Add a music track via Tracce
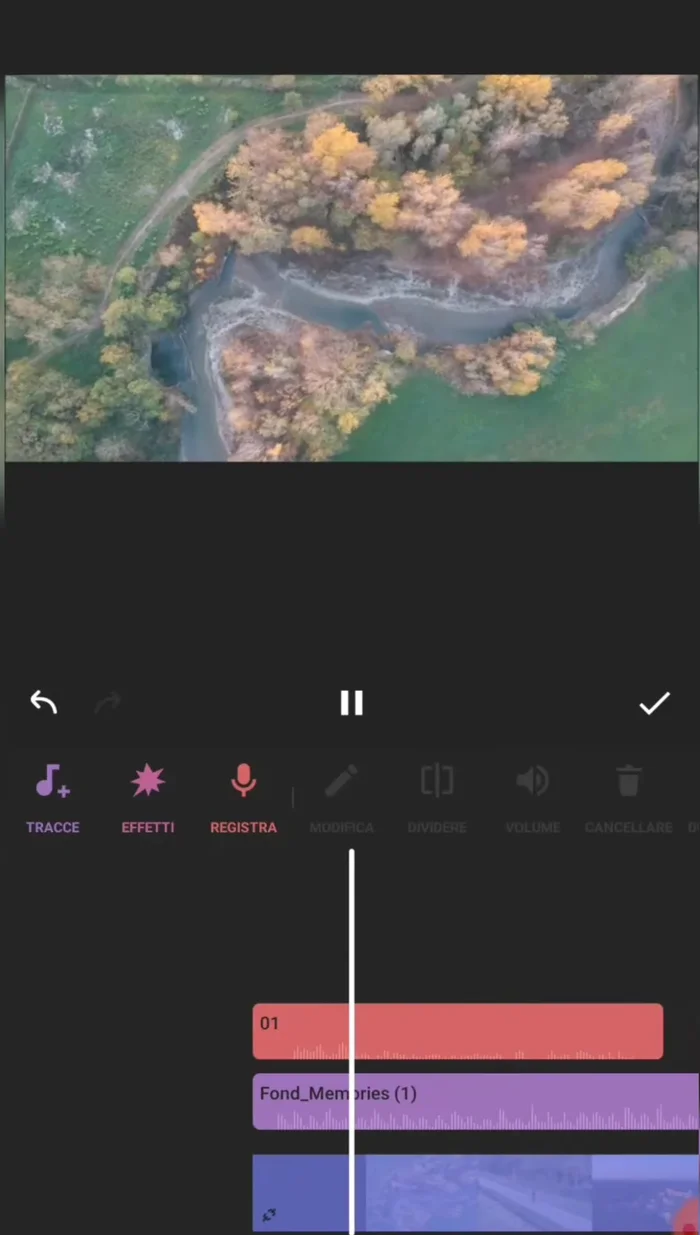This screenshot has width=700, height=1235. click(x=52, y=796)
